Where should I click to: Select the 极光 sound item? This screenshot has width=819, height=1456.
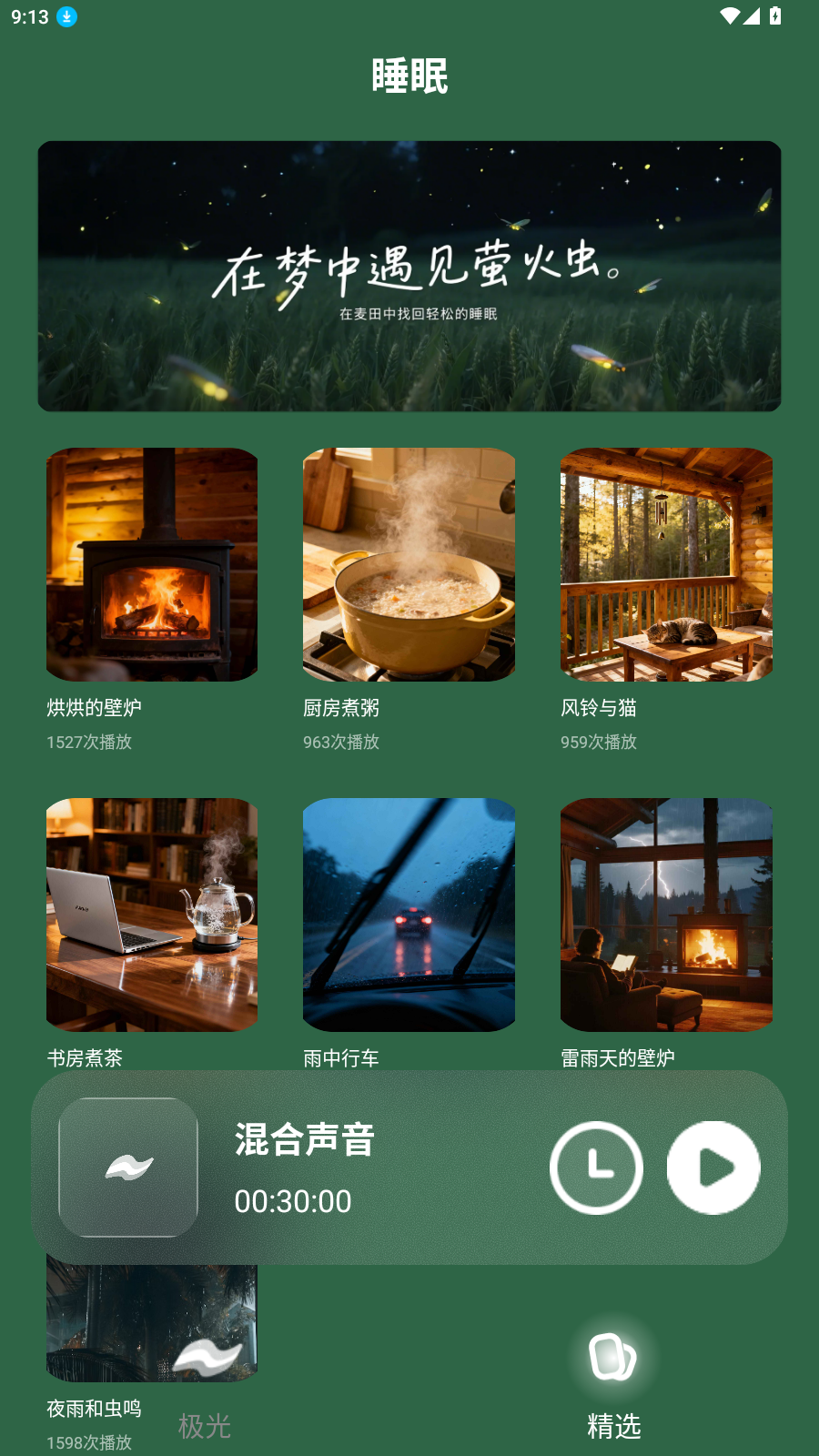pyautogui.click(x=204, y=1427)
